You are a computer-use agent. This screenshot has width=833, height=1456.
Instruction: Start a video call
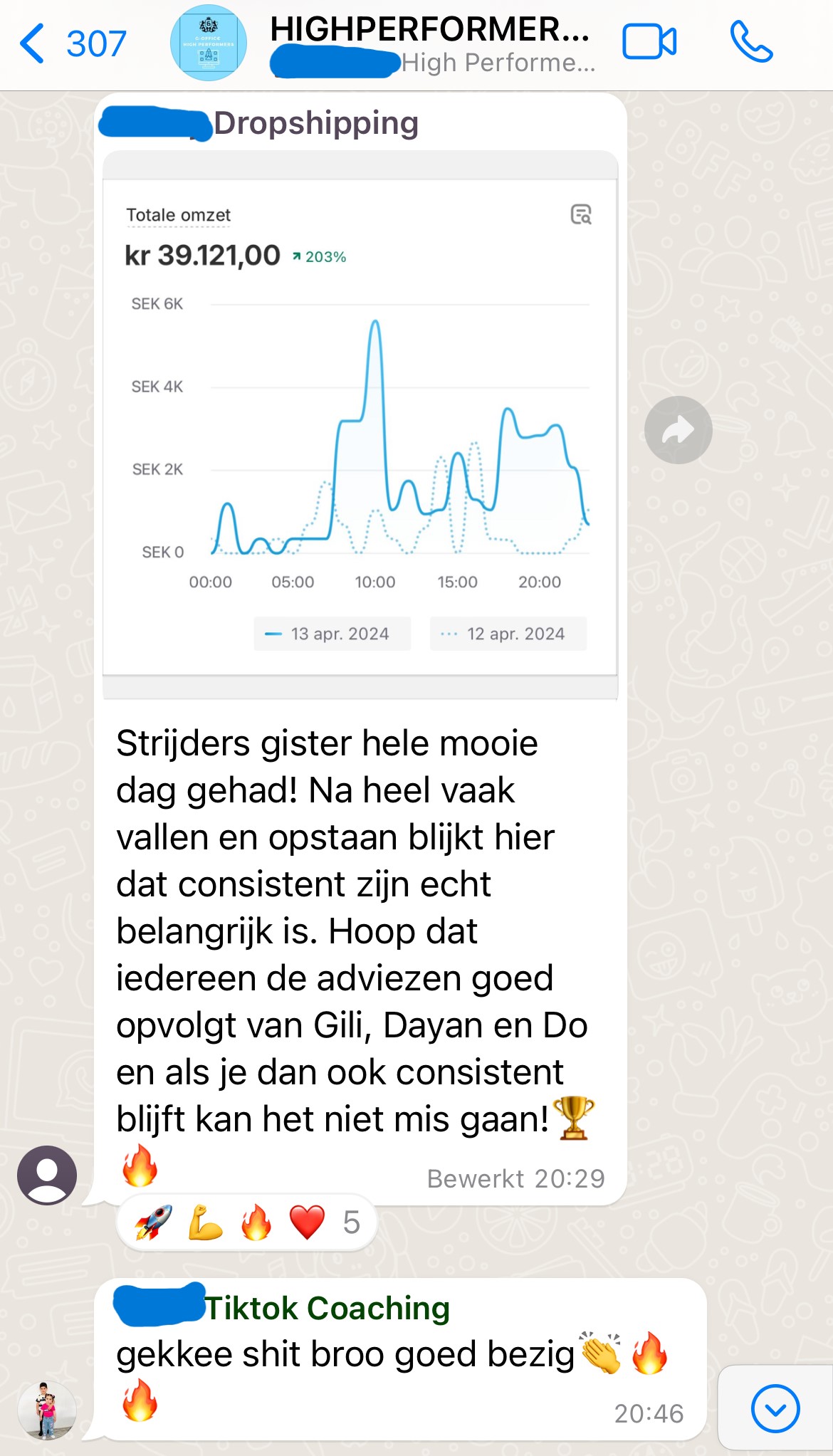coord(649,42)
